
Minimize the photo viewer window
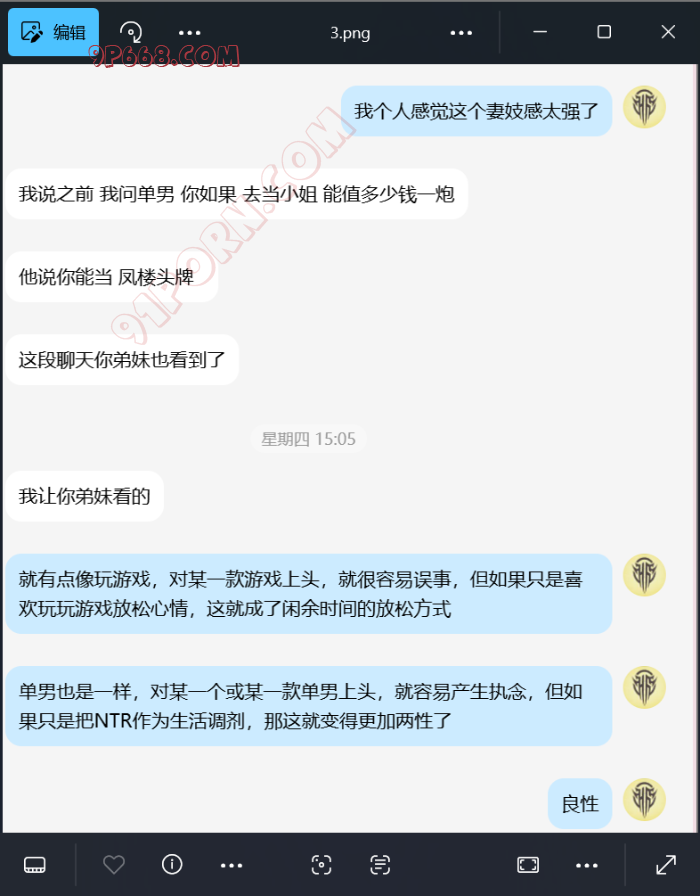click(540, 32)
